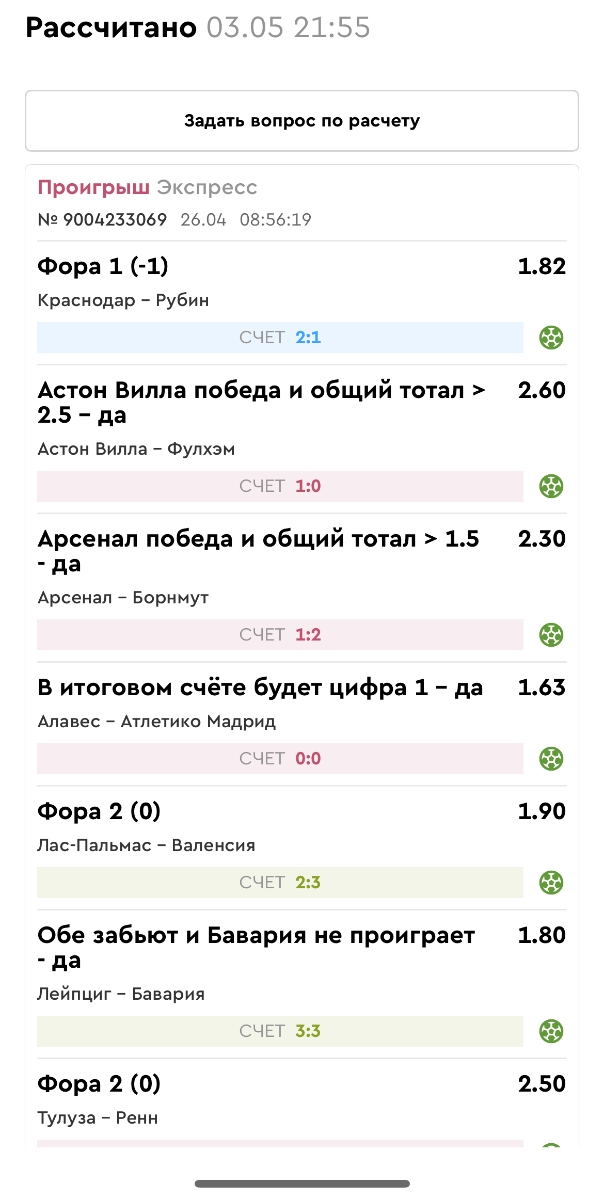Open the Астон Вилла – Фулхэм bet row
Screen dimensions: 604x1200
302,439
